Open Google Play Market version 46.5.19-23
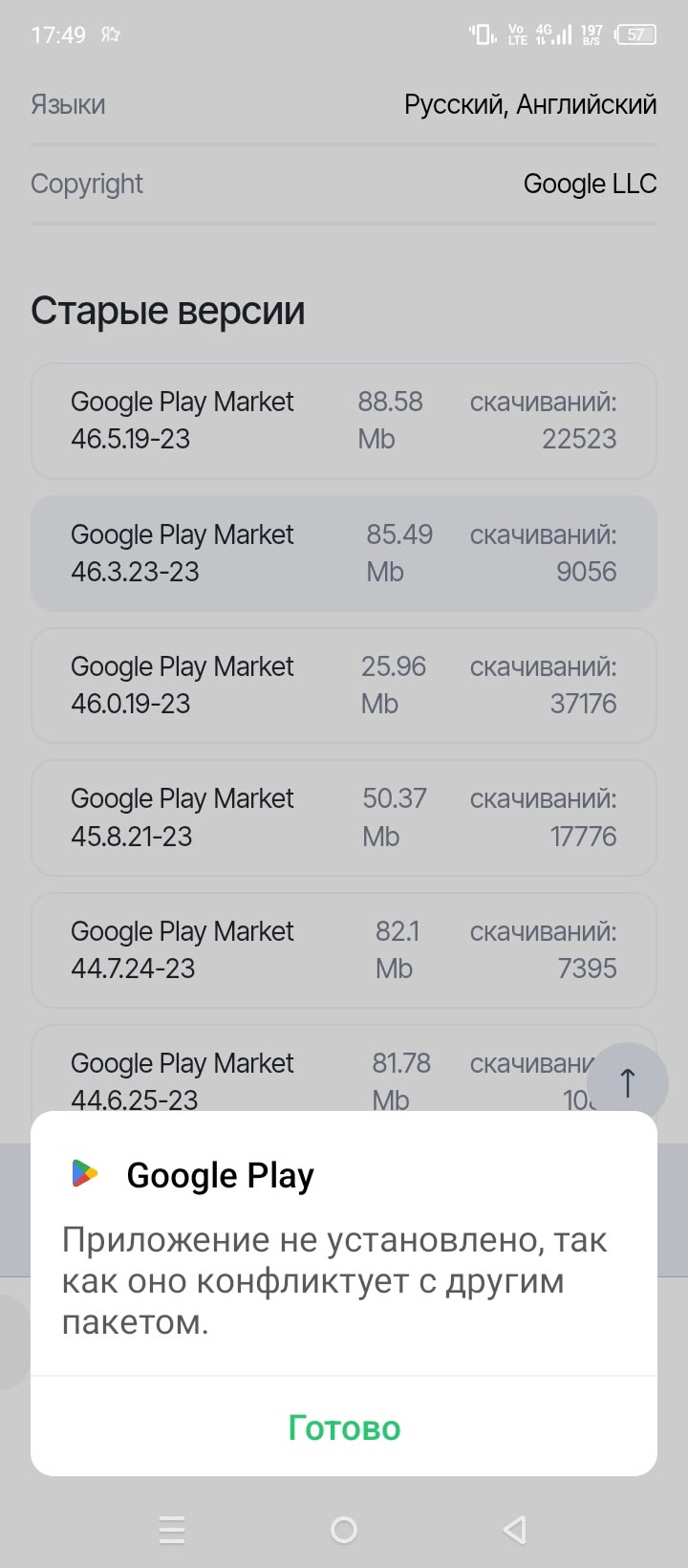Viewport: 688px width, 1568px height. (x=344, y=421)
